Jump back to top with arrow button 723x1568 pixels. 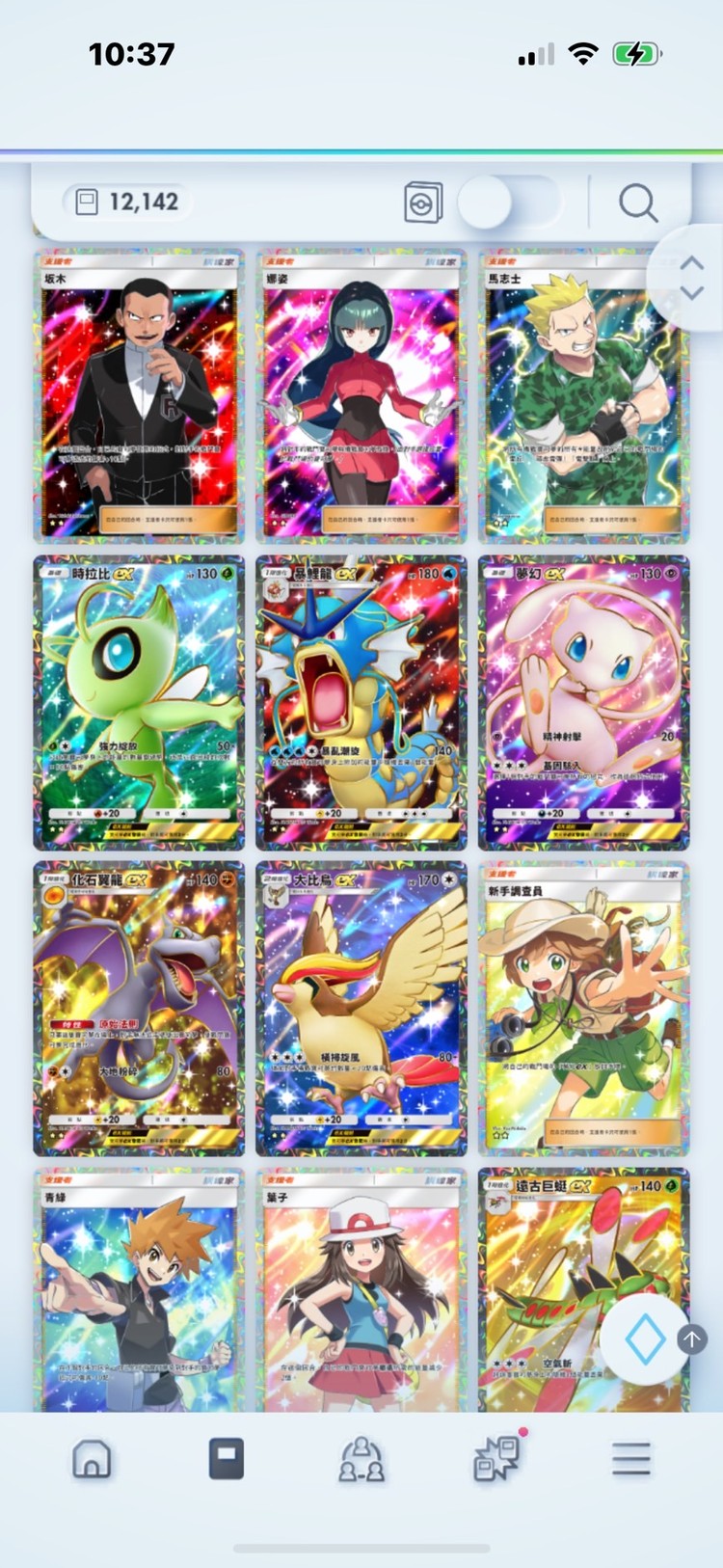pyautogui.click(x=692, y=1338)
